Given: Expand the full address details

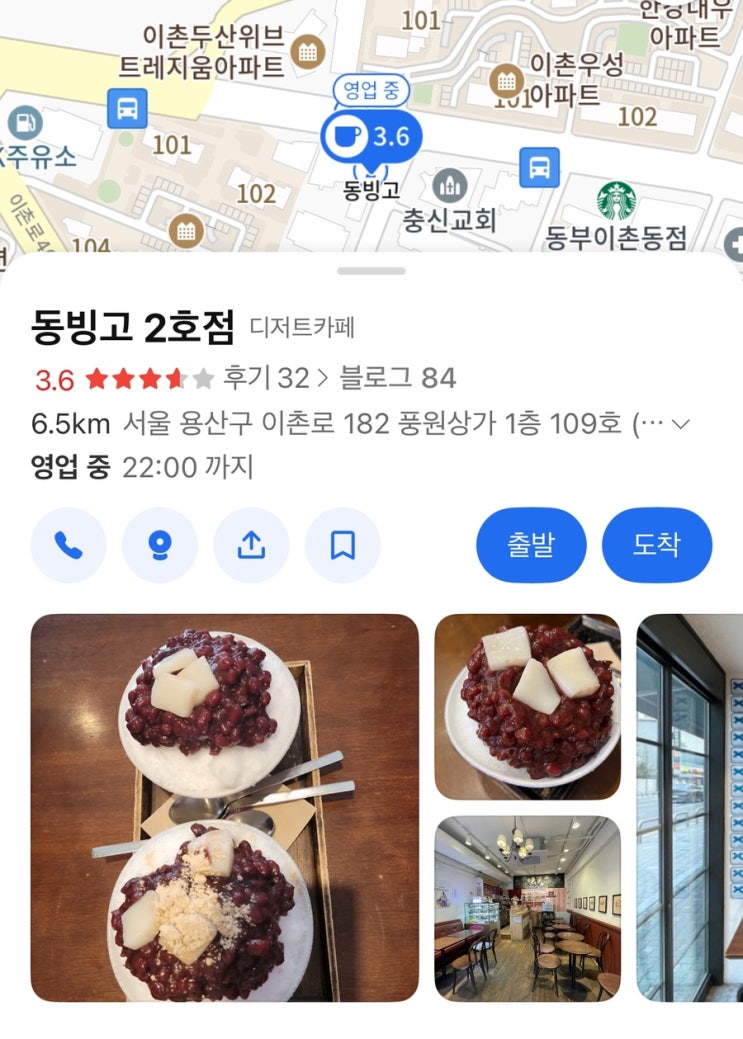Looking at the screenshot, I should (x=680, y=423).
